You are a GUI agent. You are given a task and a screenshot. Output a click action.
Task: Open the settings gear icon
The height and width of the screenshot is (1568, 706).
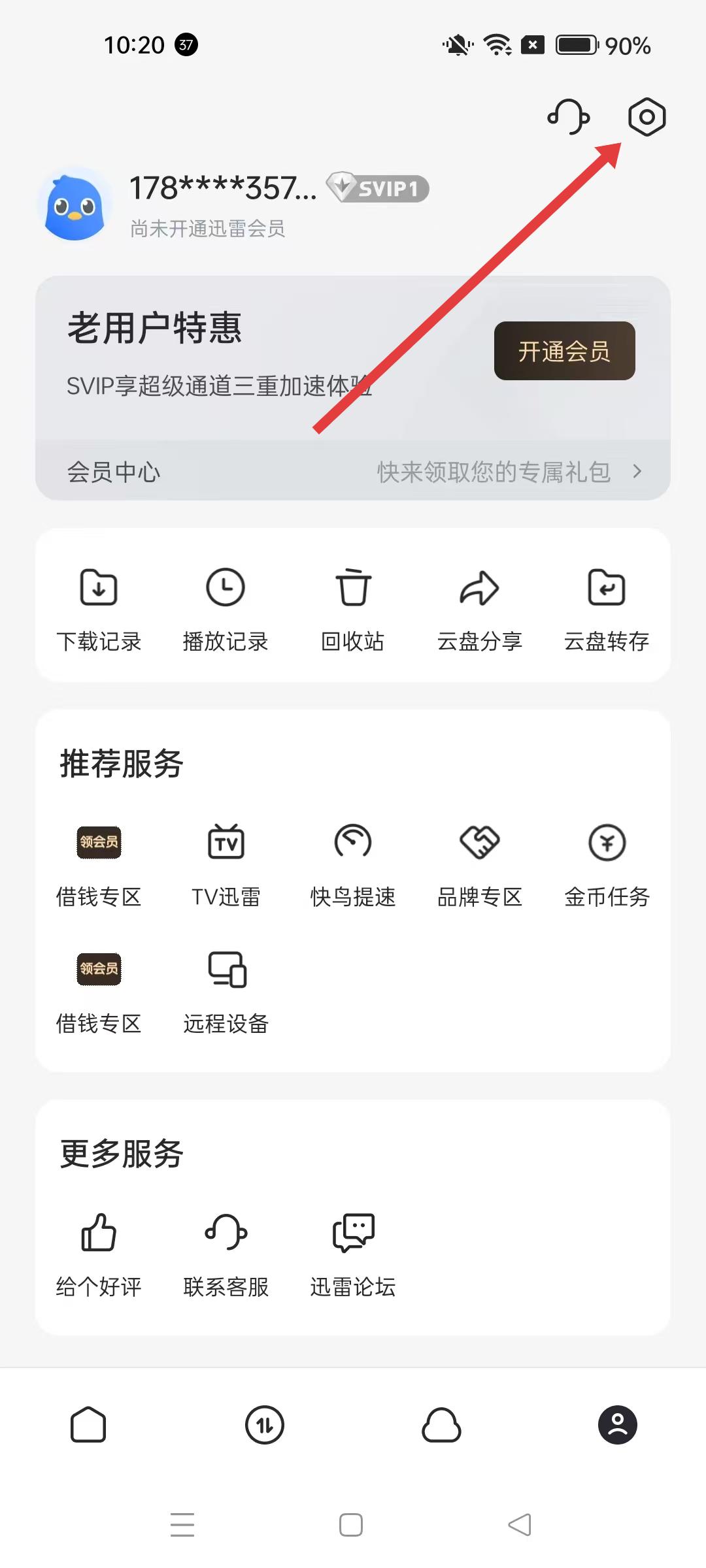coord(647,118)
